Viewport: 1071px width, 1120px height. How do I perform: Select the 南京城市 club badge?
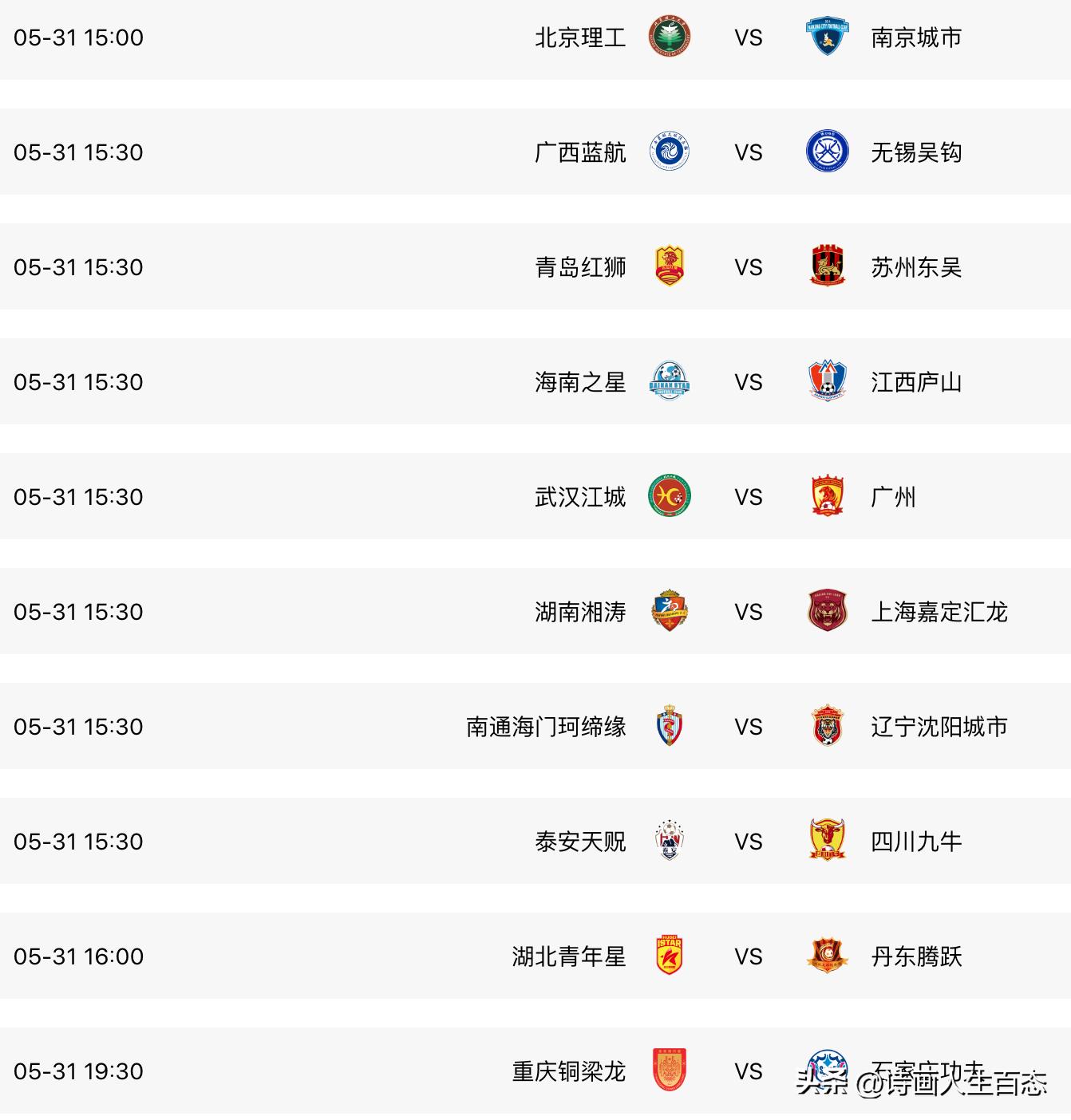tap(828, 37)
